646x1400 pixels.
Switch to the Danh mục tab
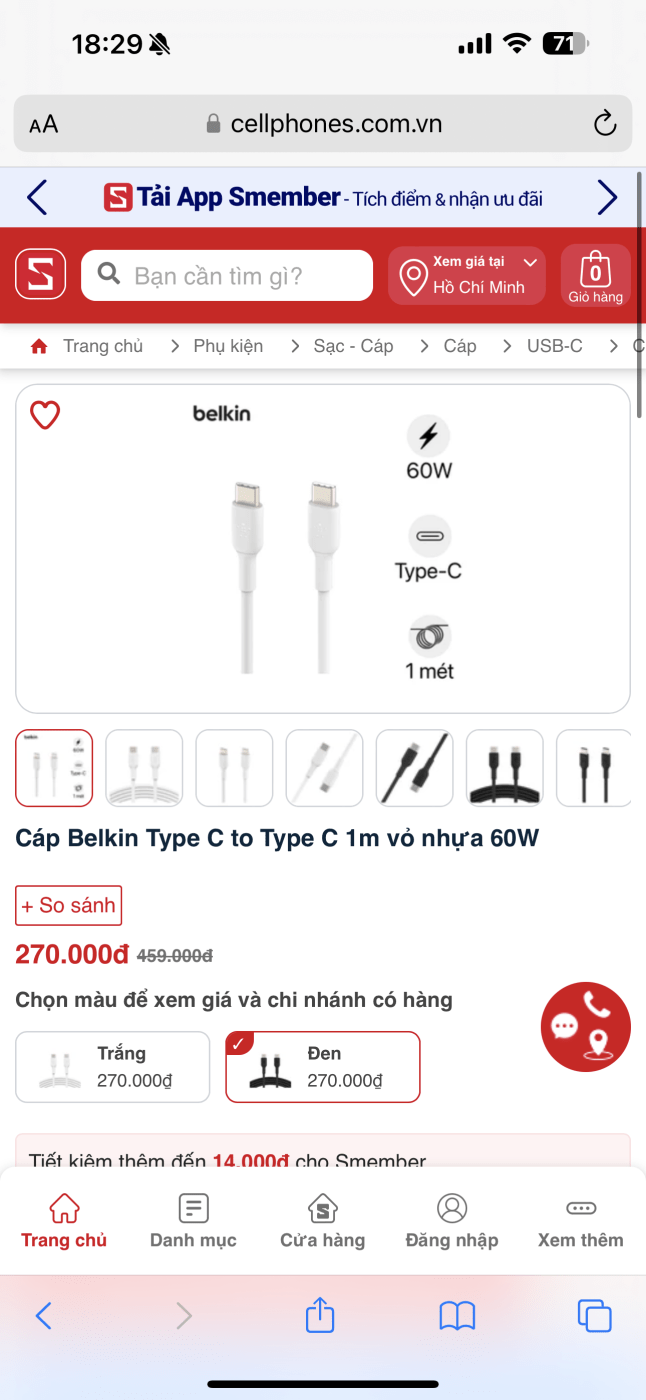coord(193,1222)
